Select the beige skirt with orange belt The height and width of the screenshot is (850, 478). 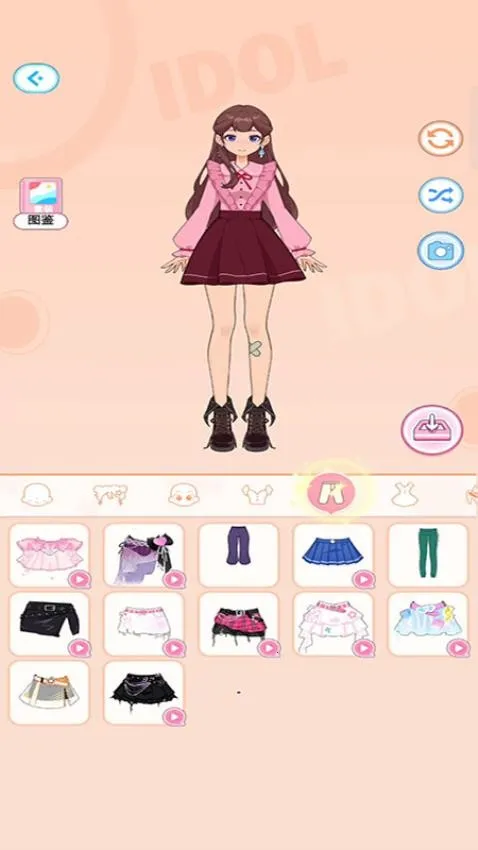49,693
